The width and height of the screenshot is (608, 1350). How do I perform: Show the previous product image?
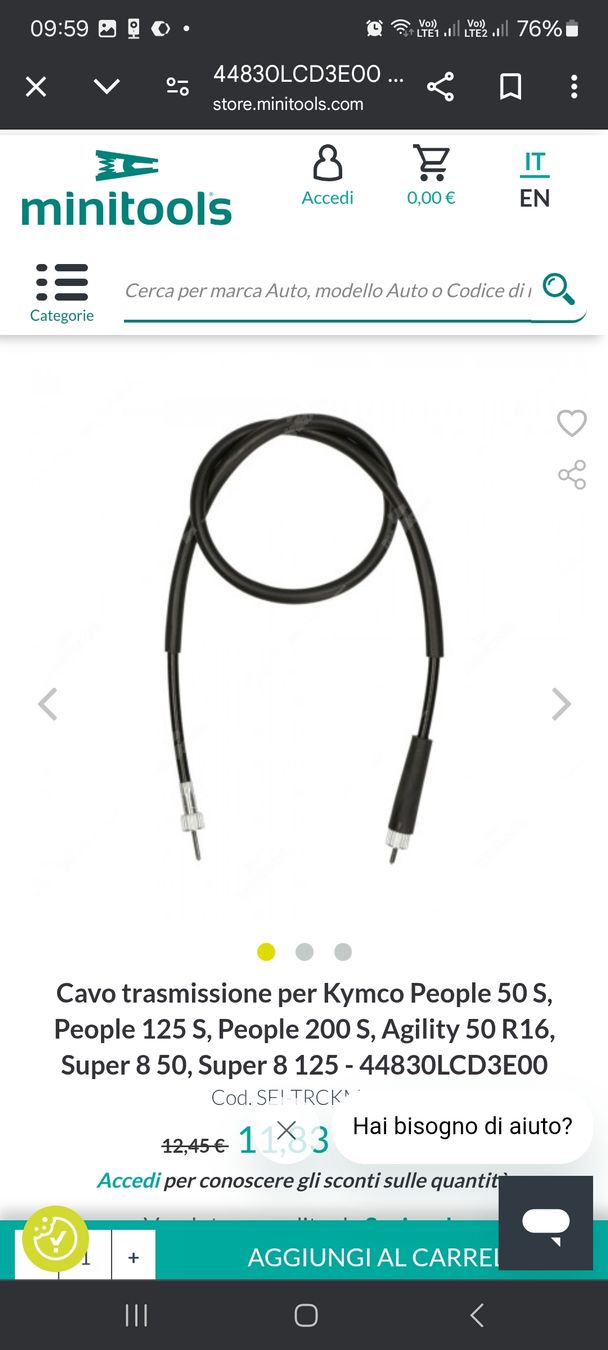point(48,704)
